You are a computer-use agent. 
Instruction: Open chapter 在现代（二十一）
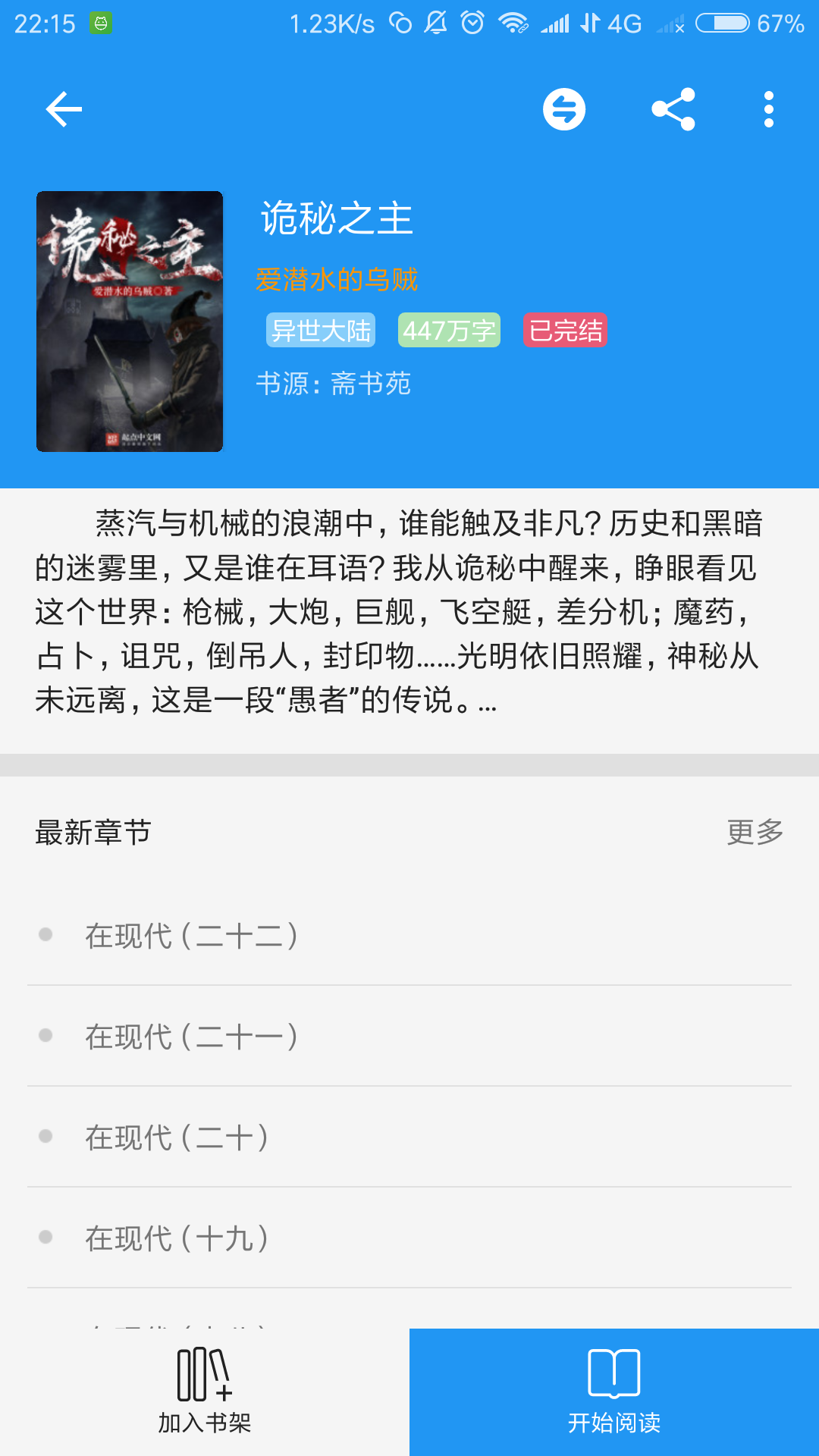tap(191, 1037)
